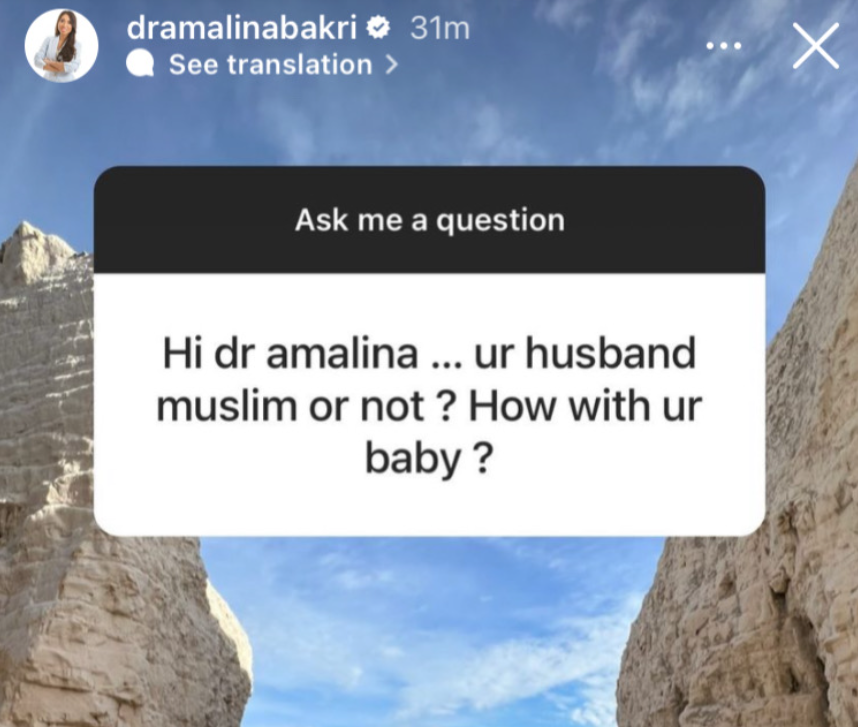Close the story viewer
The width and height of the screenshot is (858, 727).
pyautogui.click(x=815, y=46)
